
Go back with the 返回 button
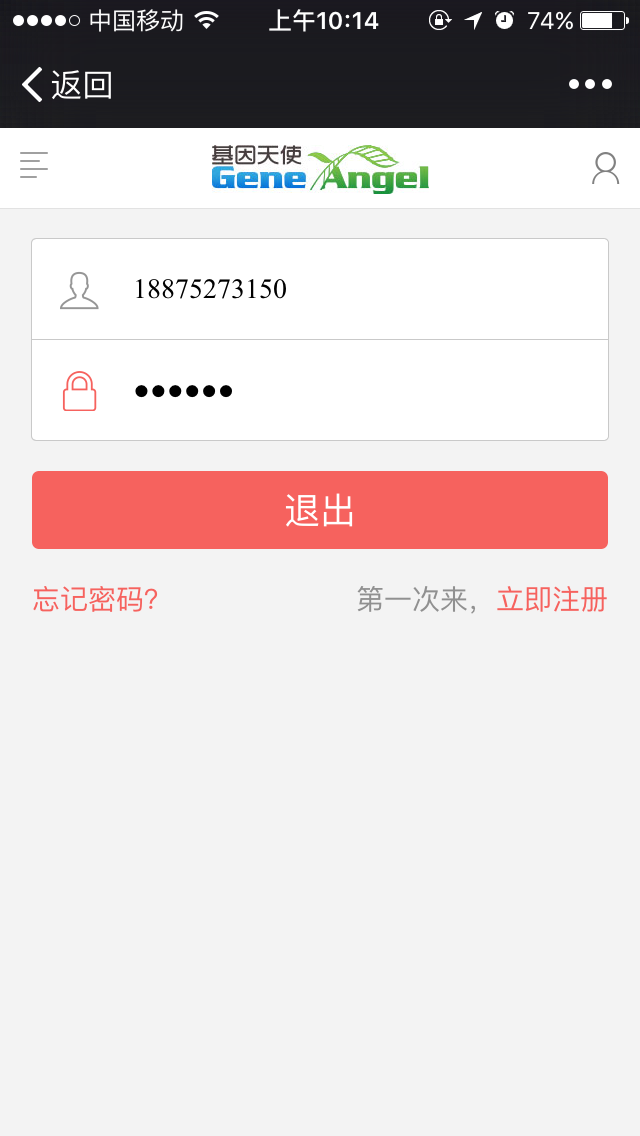tap(66, 85)
